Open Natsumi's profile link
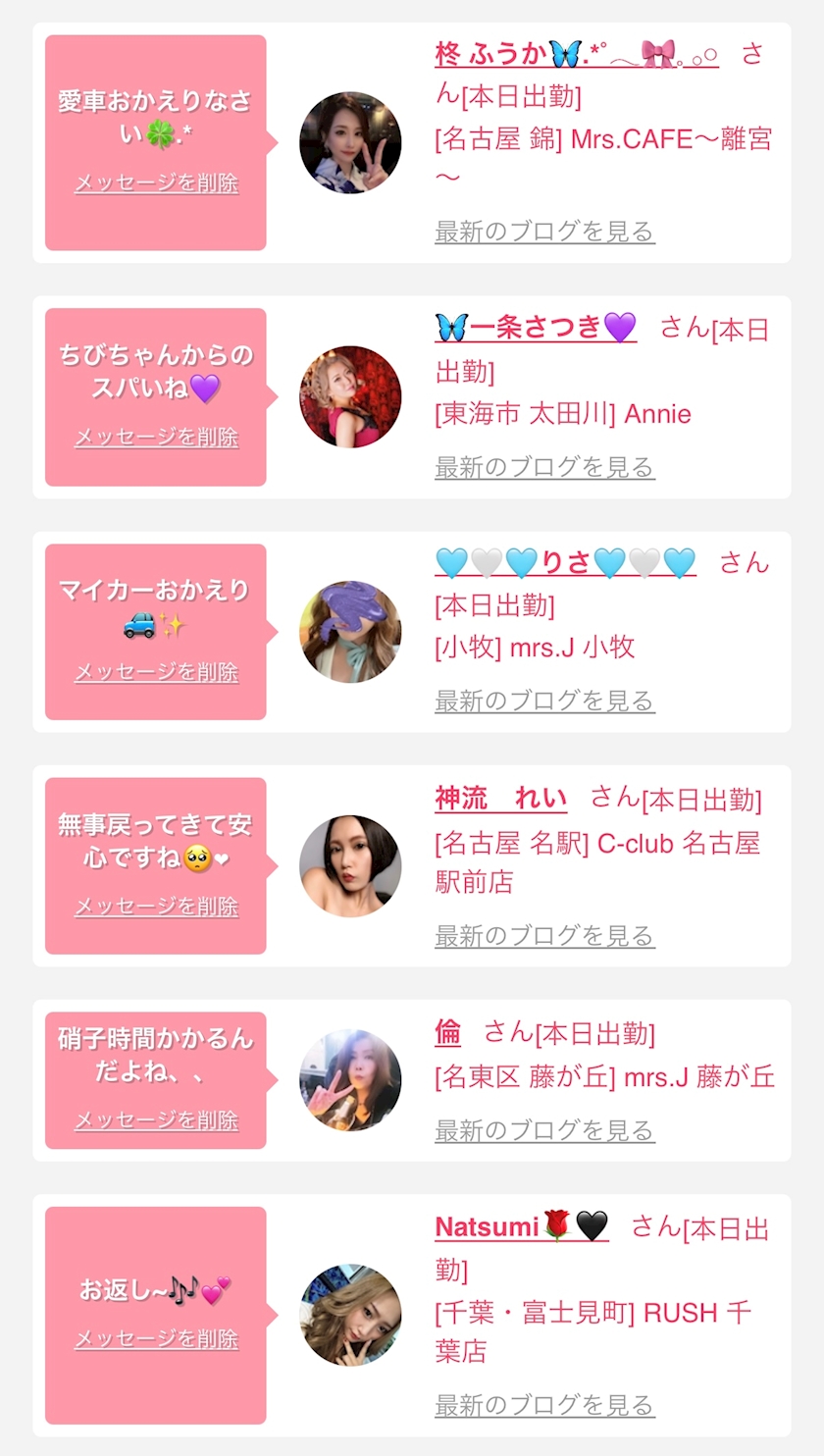 (521, 1226)
